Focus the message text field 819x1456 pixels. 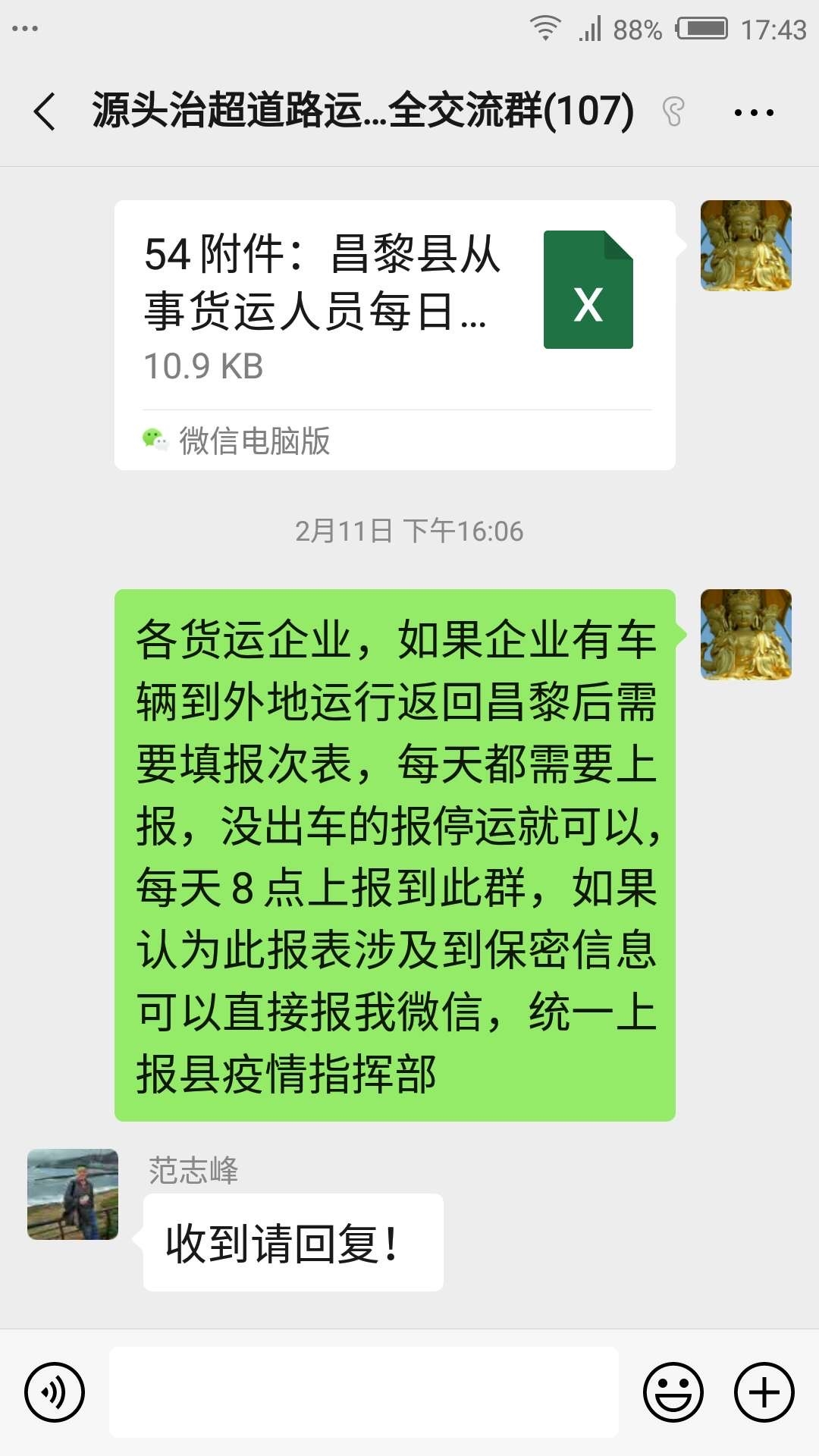coord(364,1392)
